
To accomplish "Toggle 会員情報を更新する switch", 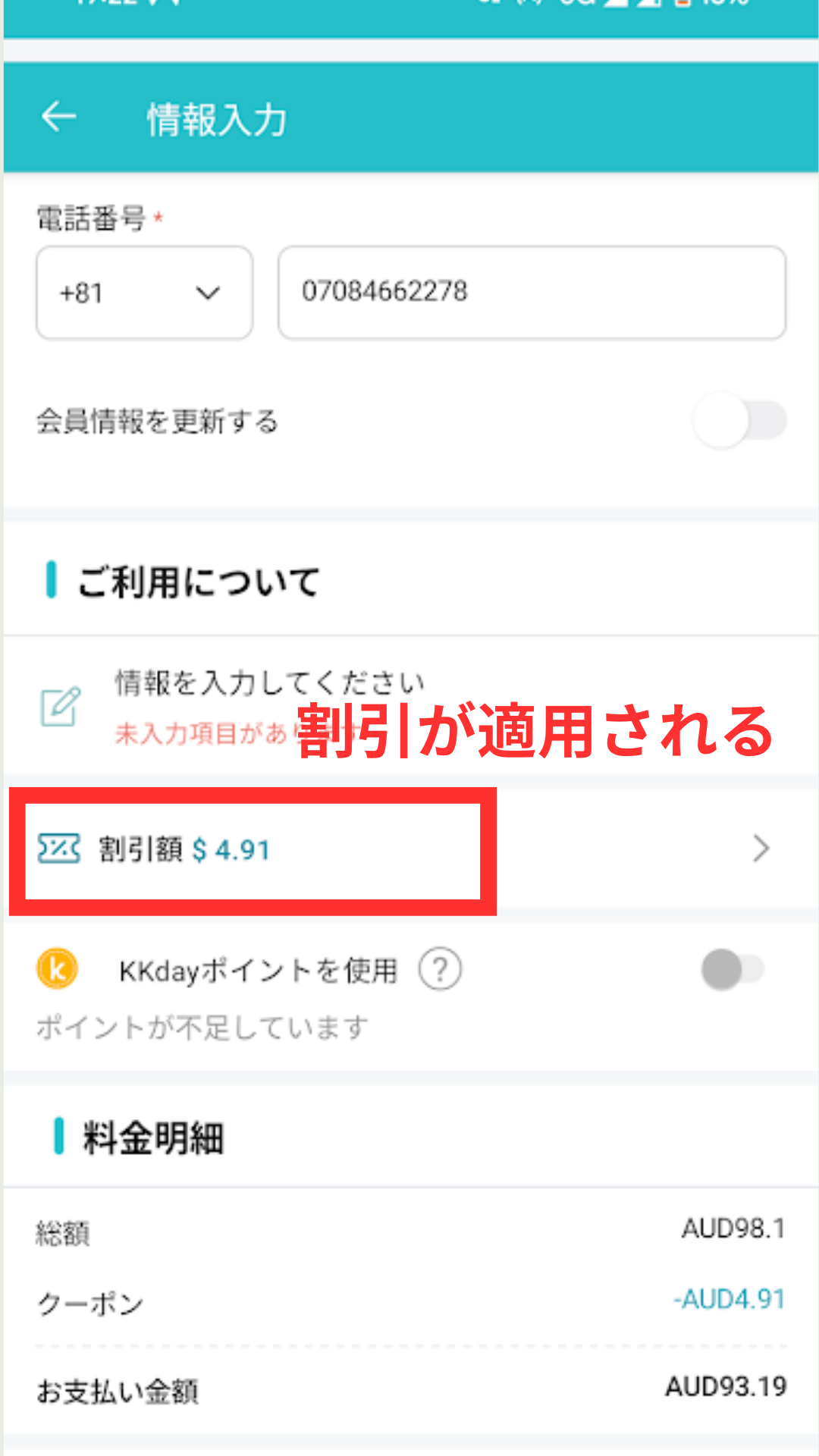I will (x=740, y=421).
